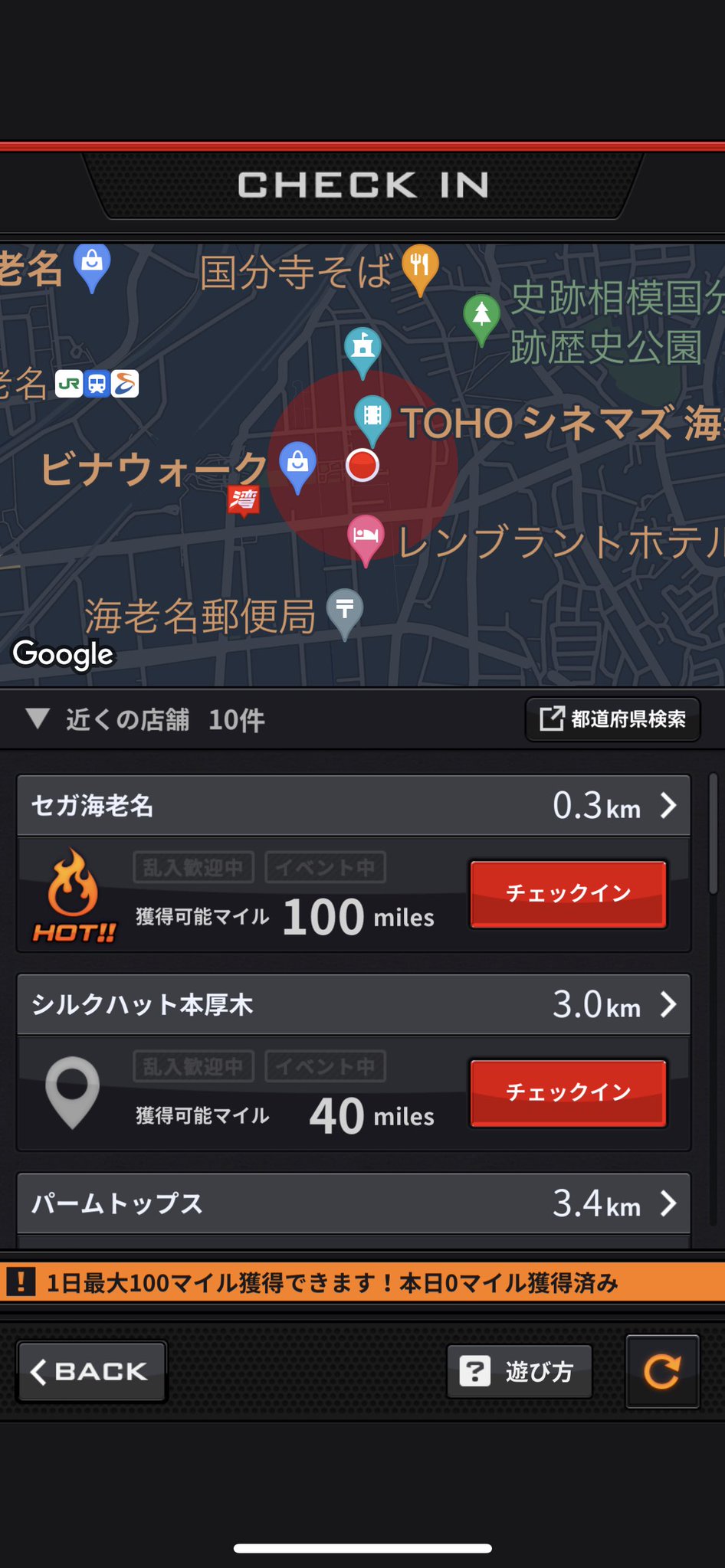This screenshot has height=1568, width=725.
Task: Refresh the nearby store list
Action: point(662,1371)
